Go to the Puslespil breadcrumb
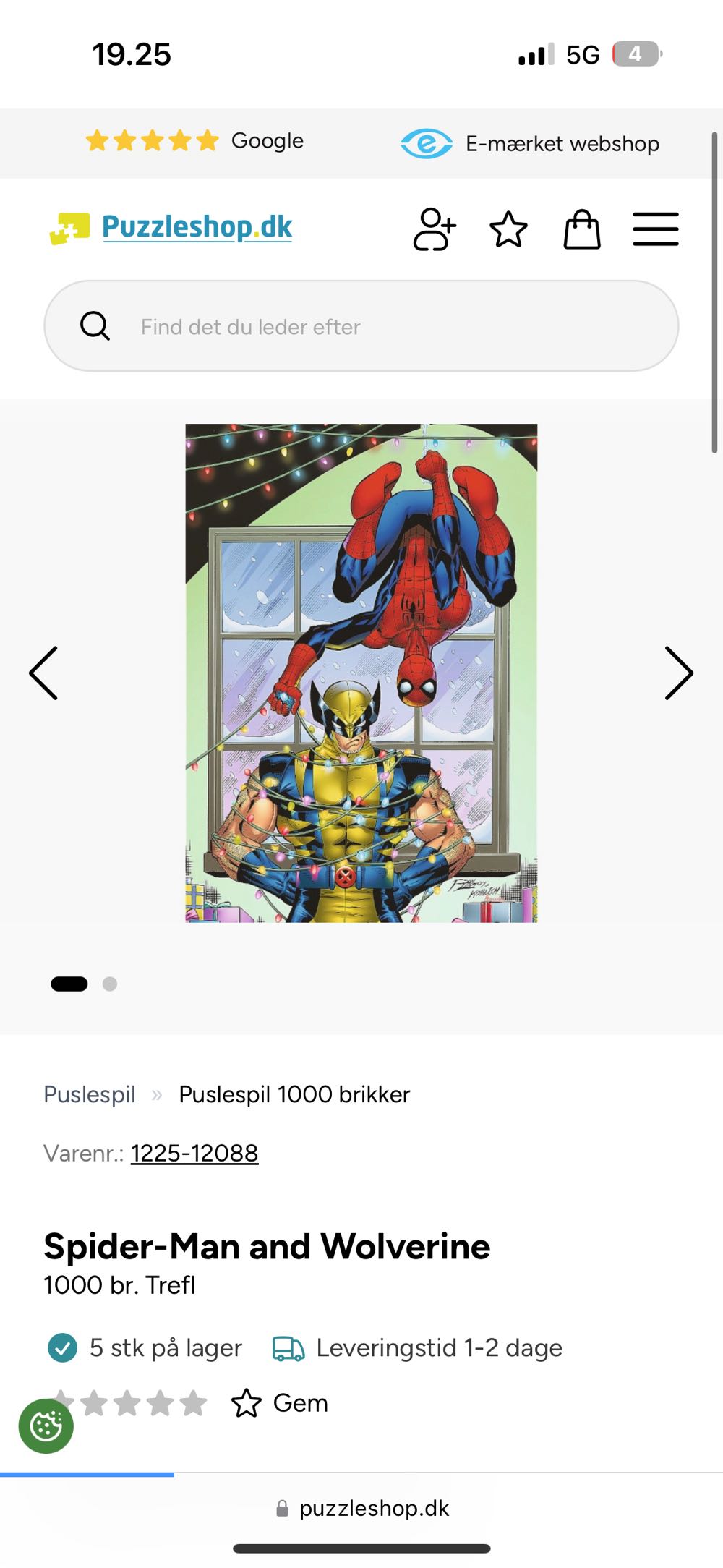 (x=90, y=1094)
